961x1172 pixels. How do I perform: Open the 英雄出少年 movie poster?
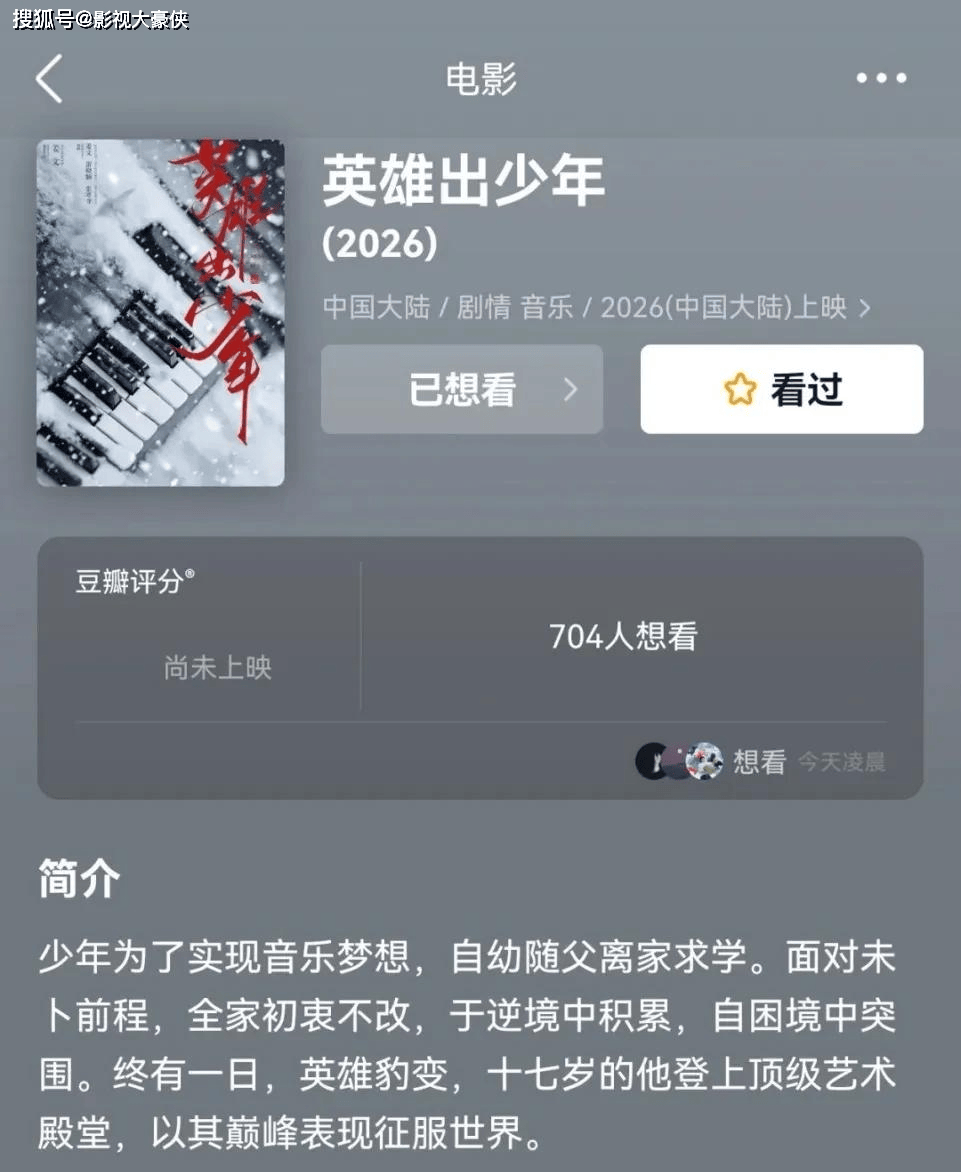tap(161, 313)
